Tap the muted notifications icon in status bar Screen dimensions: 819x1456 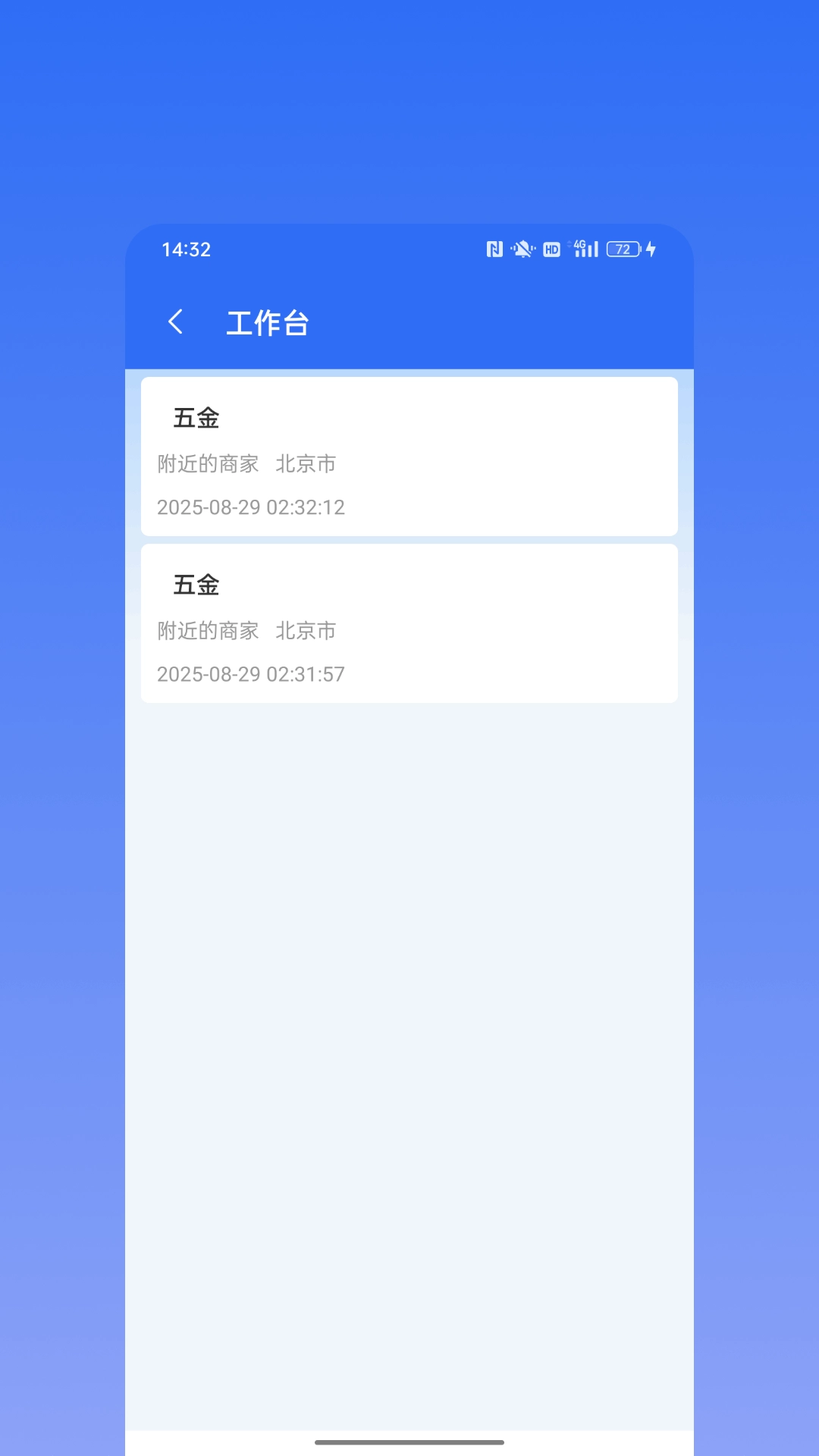click(522, 249)
